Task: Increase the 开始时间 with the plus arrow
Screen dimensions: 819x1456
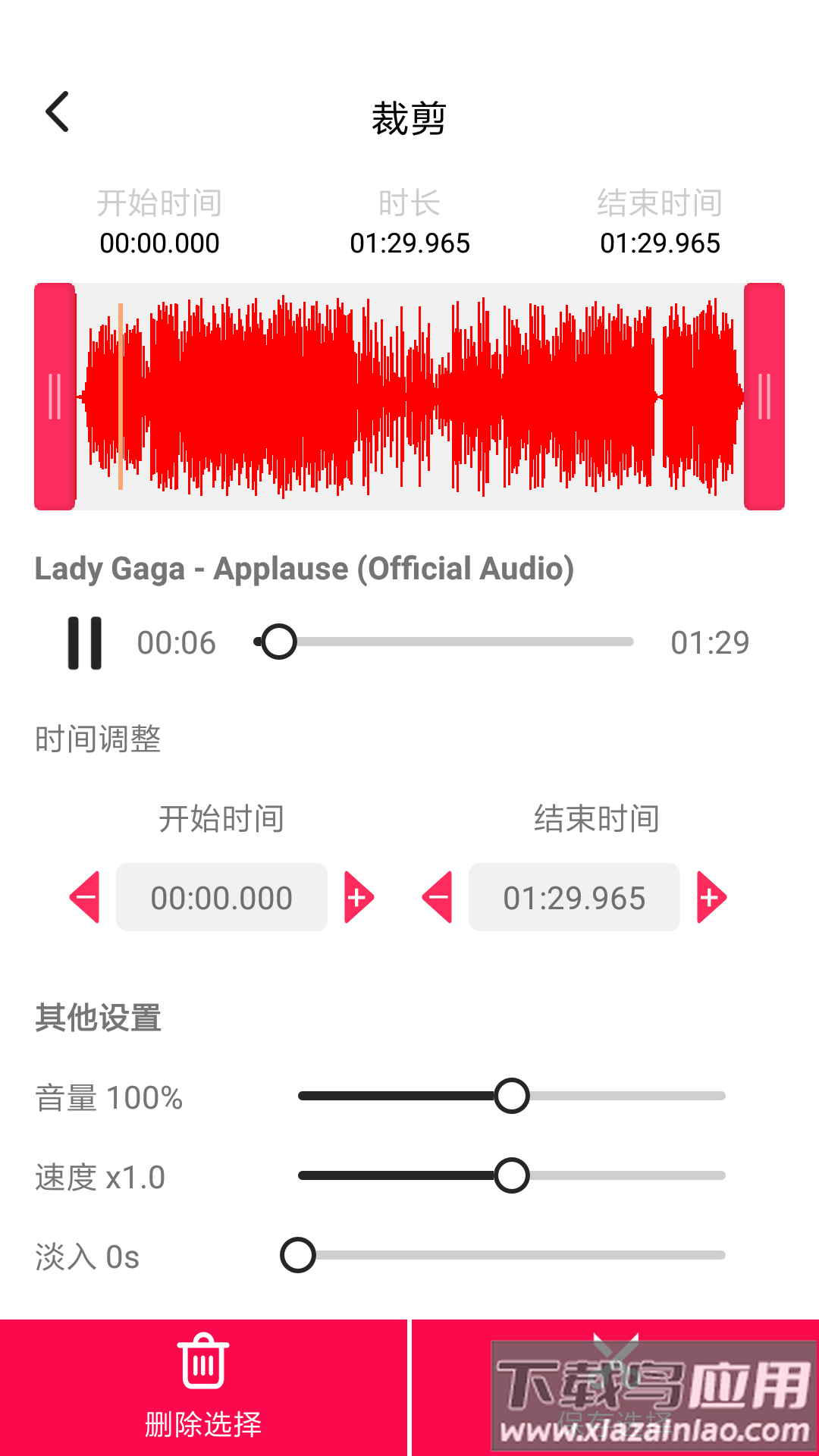Action: (x=359, y=897)
